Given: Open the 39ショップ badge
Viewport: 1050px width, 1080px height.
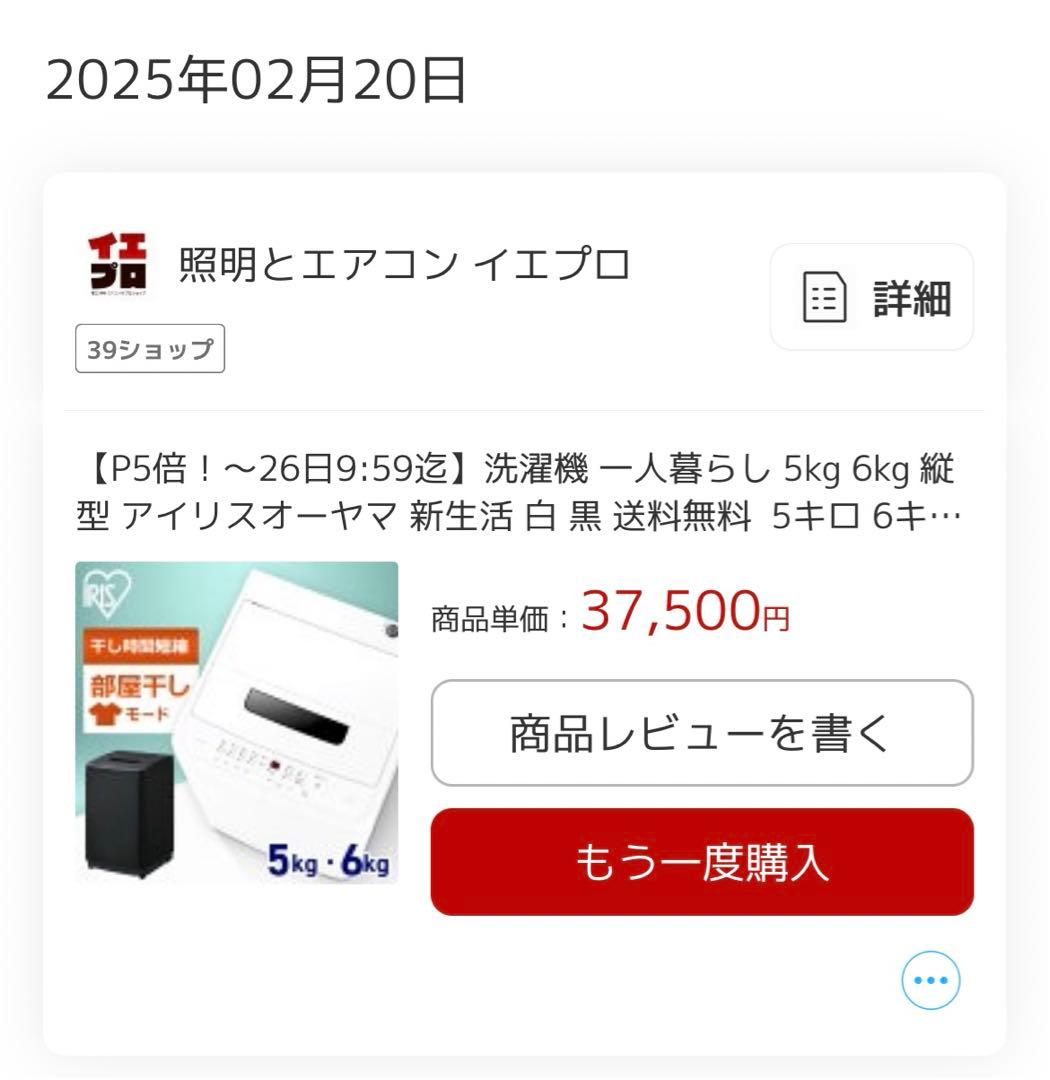Looking at the screenshot, I should pyautogui.click(x=150, y=350).
